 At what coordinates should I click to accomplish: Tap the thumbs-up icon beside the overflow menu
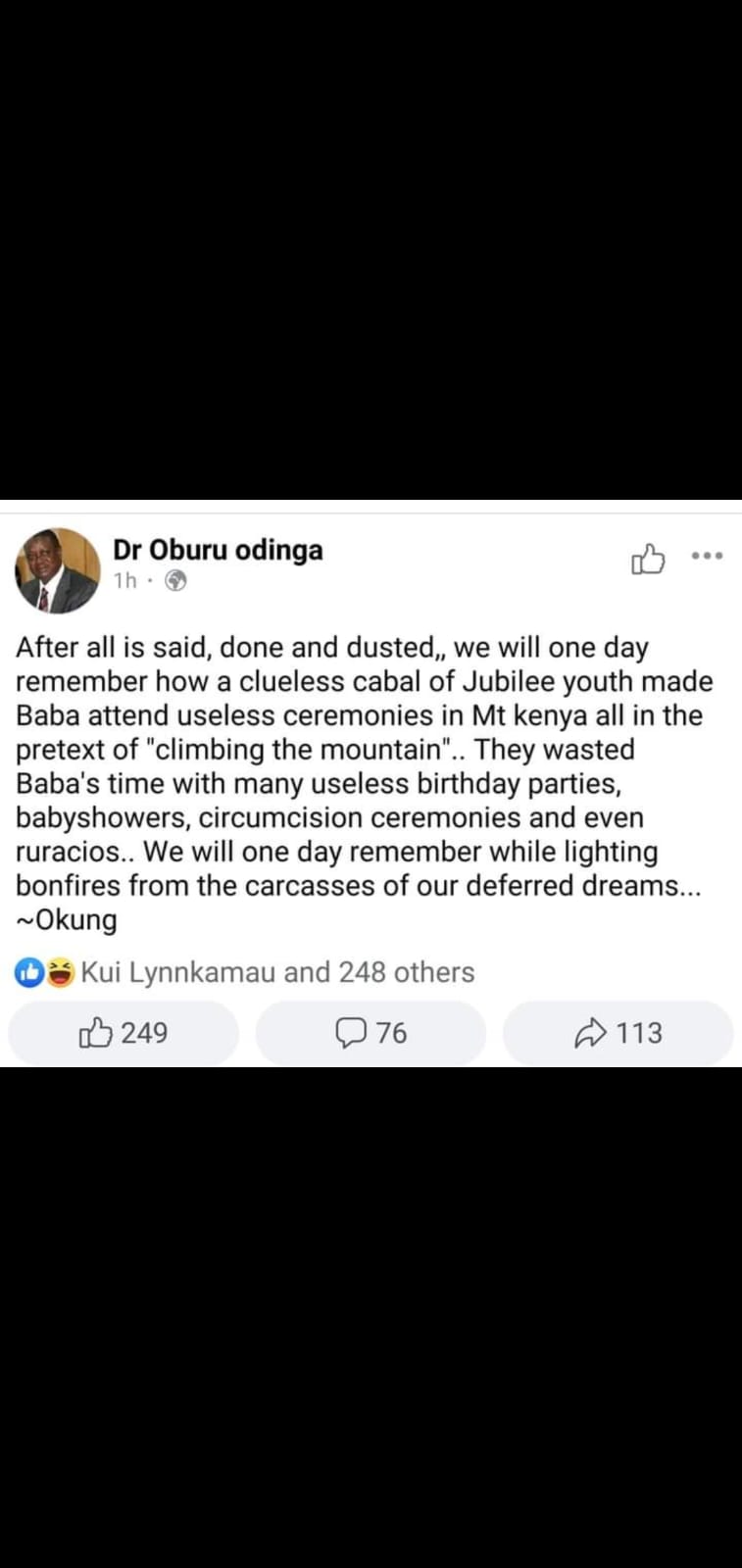coord(648,559)
